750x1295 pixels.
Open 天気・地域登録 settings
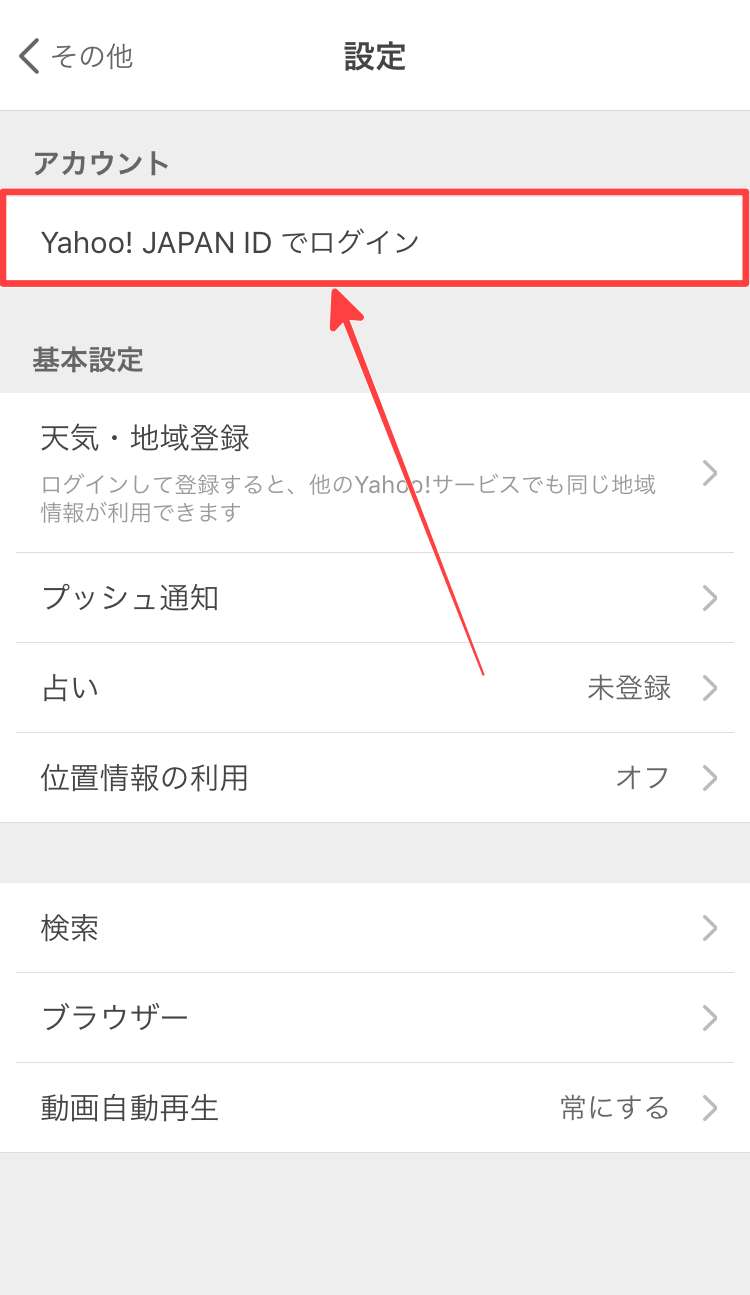tap(374, 472)
